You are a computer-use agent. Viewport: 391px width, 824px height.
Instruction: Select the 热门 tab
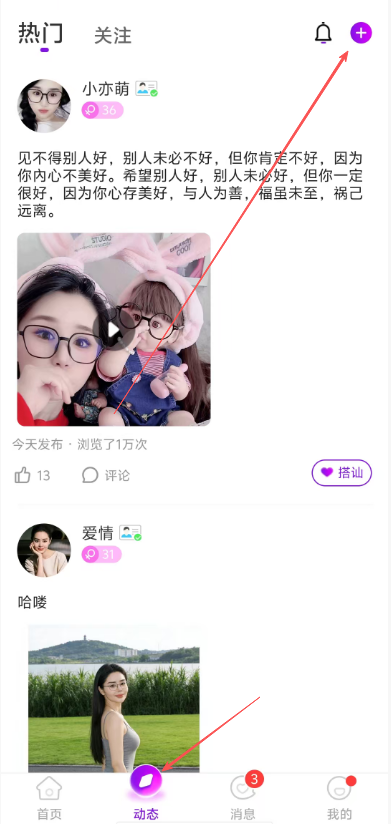click(41, 34)
